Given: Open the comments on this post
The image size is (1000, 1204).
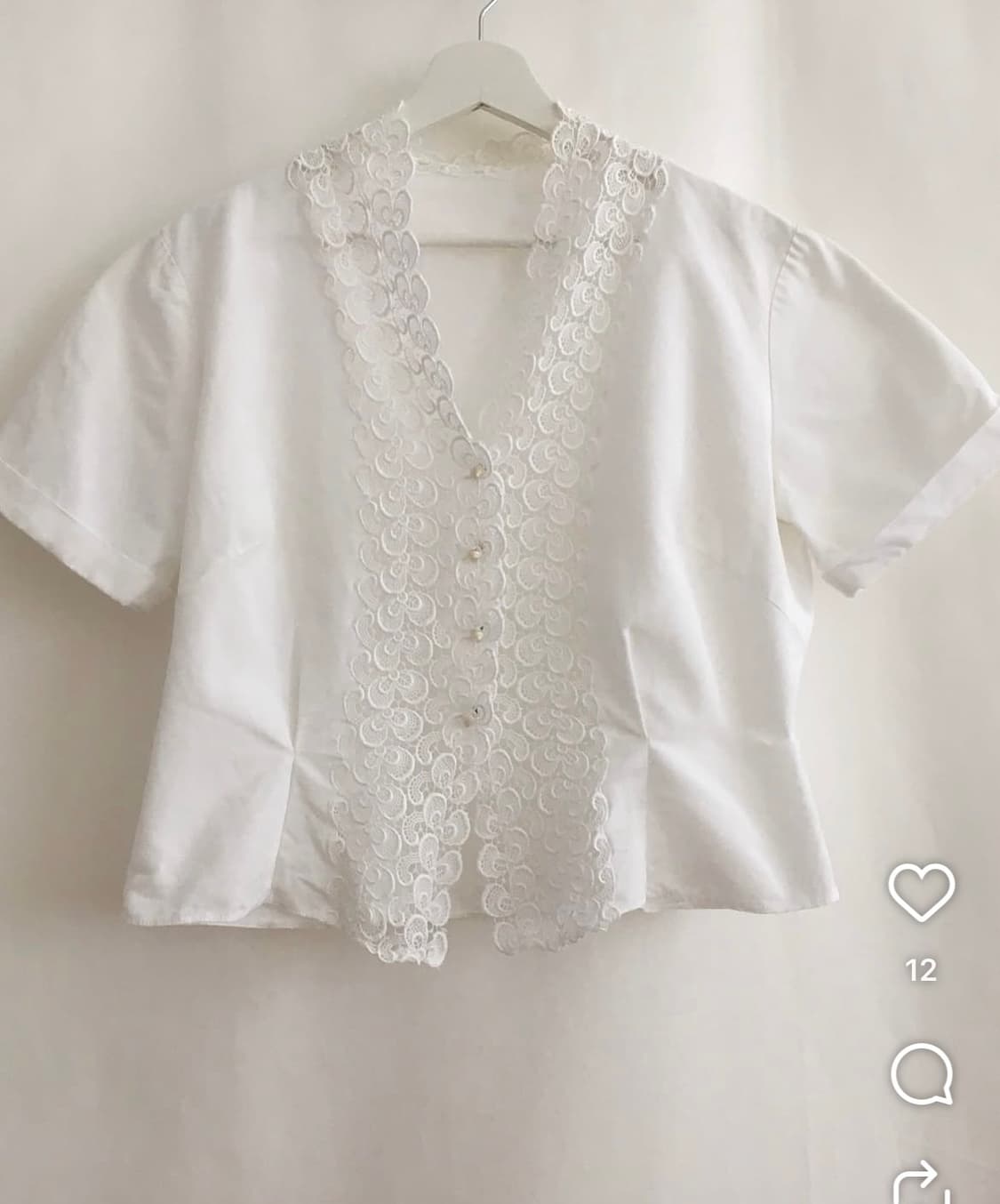Looking at the screenshot, I should [x=922, y=1073].
